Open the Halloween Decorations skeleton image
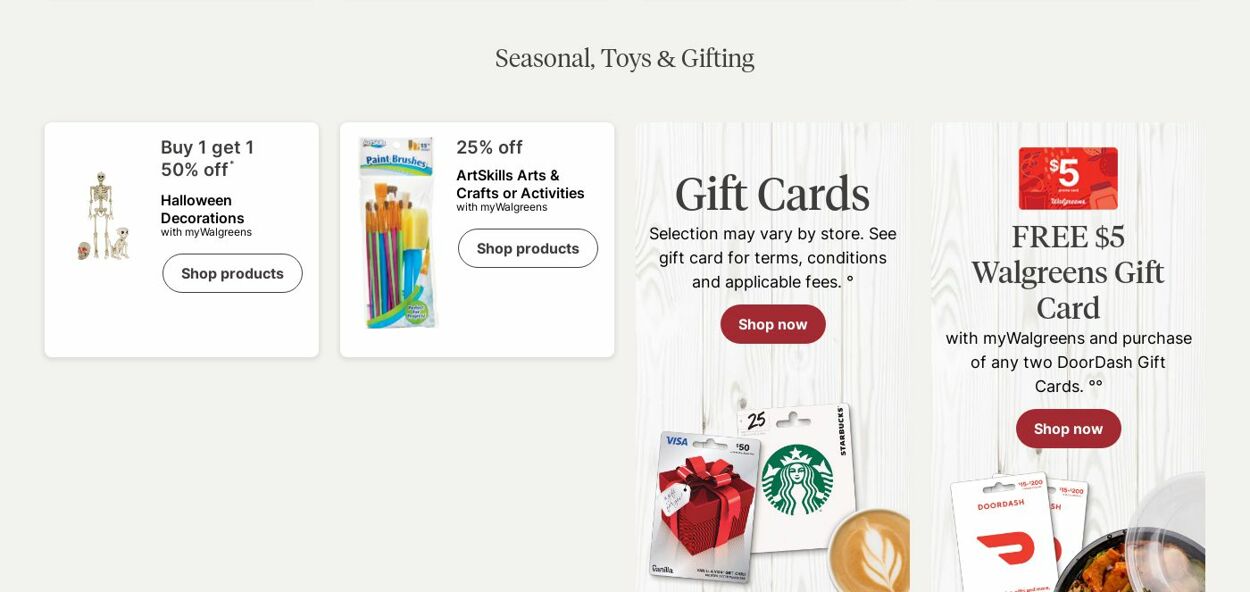1250x592 pixels. pos(102,216)
